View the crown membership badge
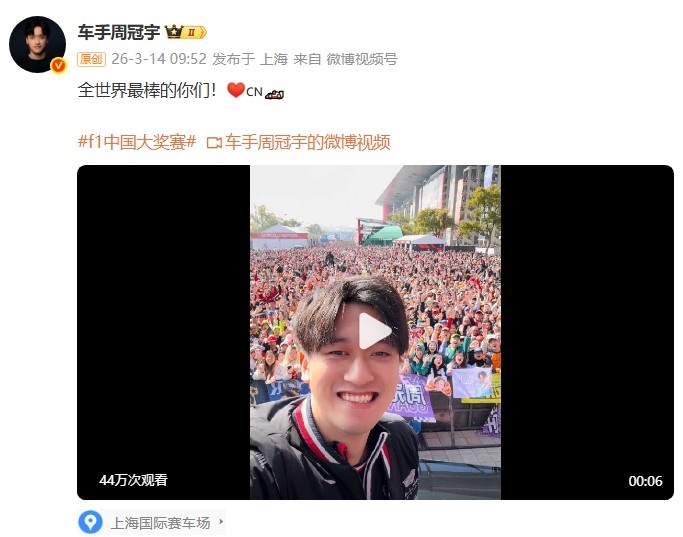 (x=185, y=33)
